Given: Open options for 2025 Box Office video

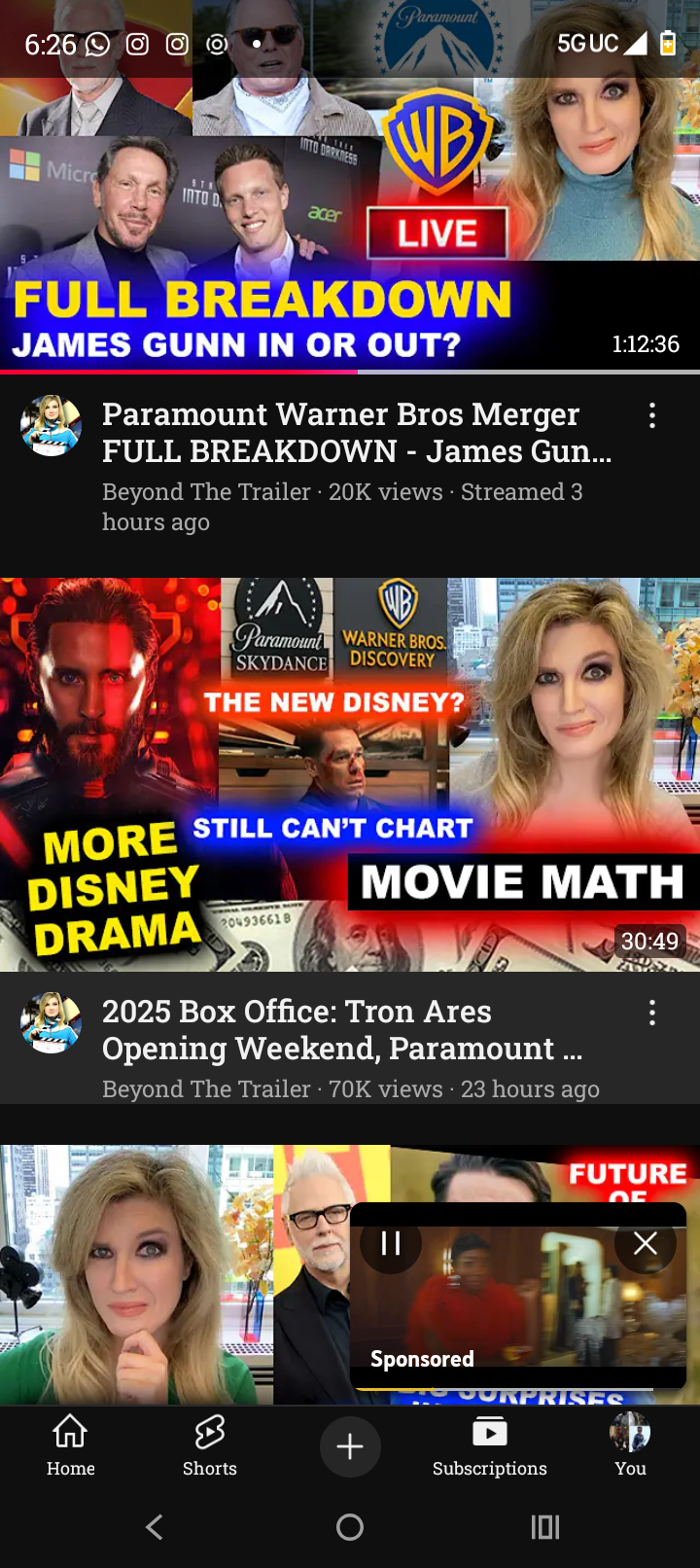Looking at the screenshot, I should point(652,1014).
